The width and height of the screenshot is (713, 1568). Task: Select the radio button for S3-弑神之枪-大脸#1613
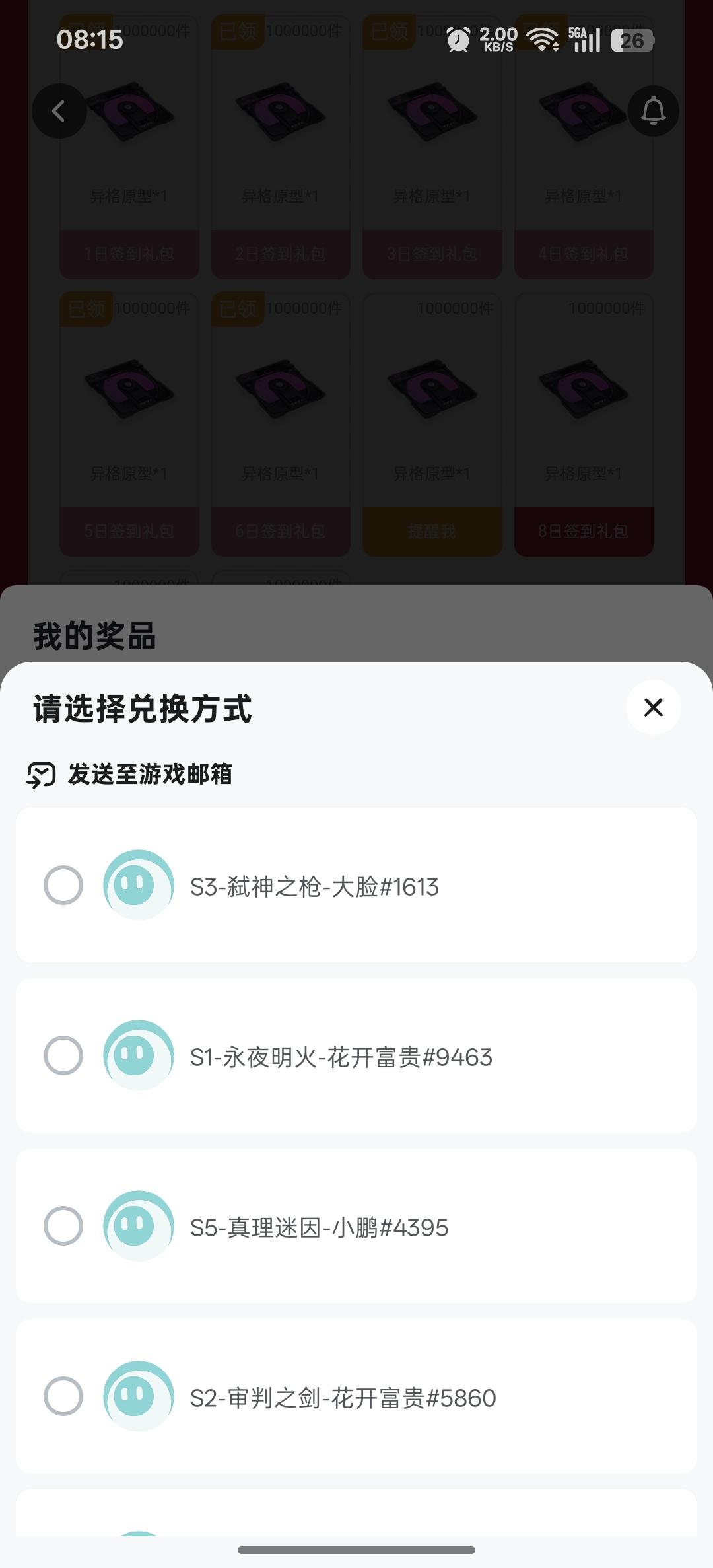coord(63,886)
